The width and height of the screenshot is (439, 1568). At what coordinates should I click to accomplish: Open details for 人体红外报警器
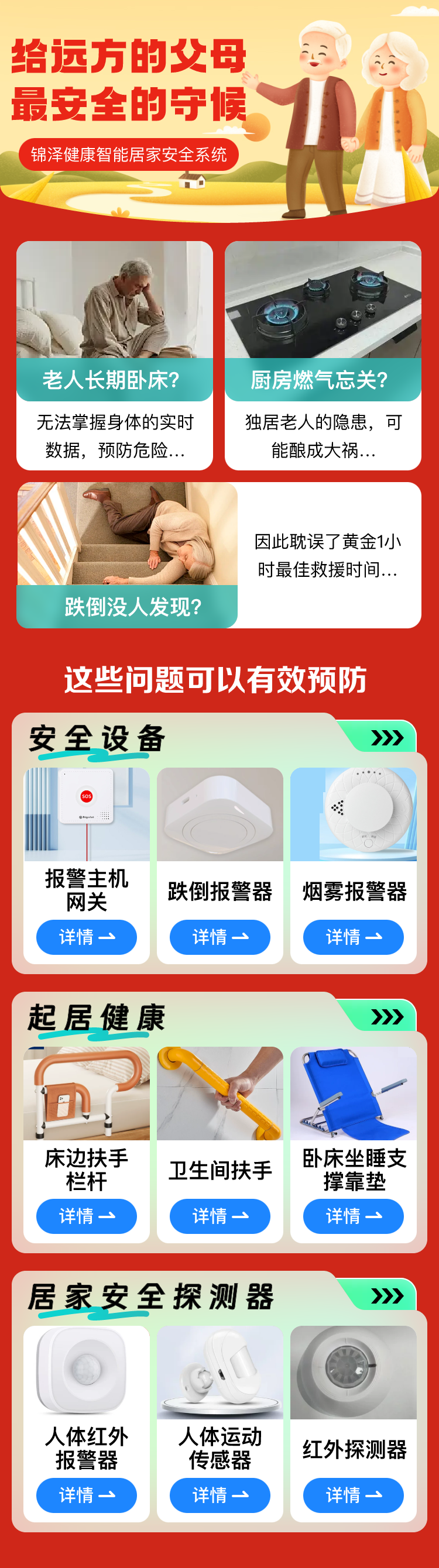(87, 1495)
